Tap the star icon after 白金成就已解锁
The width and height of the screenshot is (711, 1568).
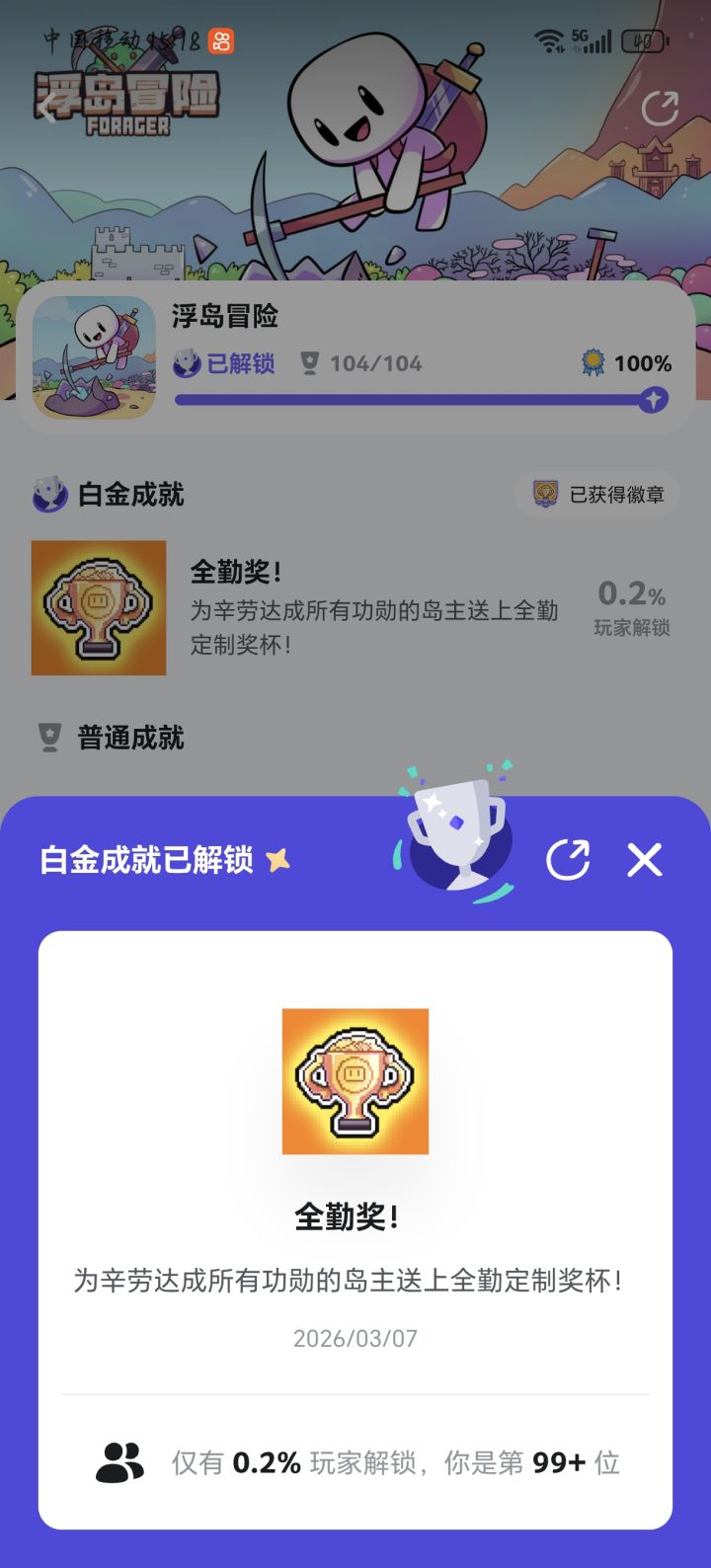[x=278, y=860]
